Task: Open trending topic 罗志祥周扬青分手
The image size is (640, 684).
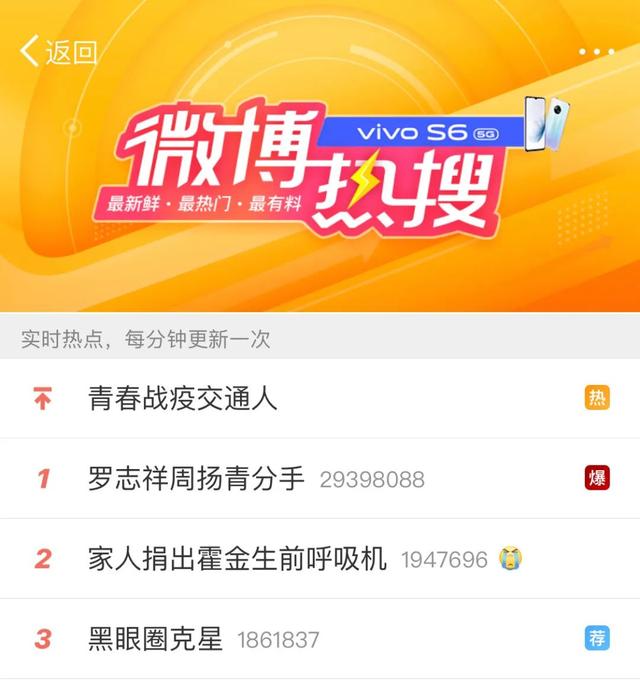Action: [x=196, y=479]
